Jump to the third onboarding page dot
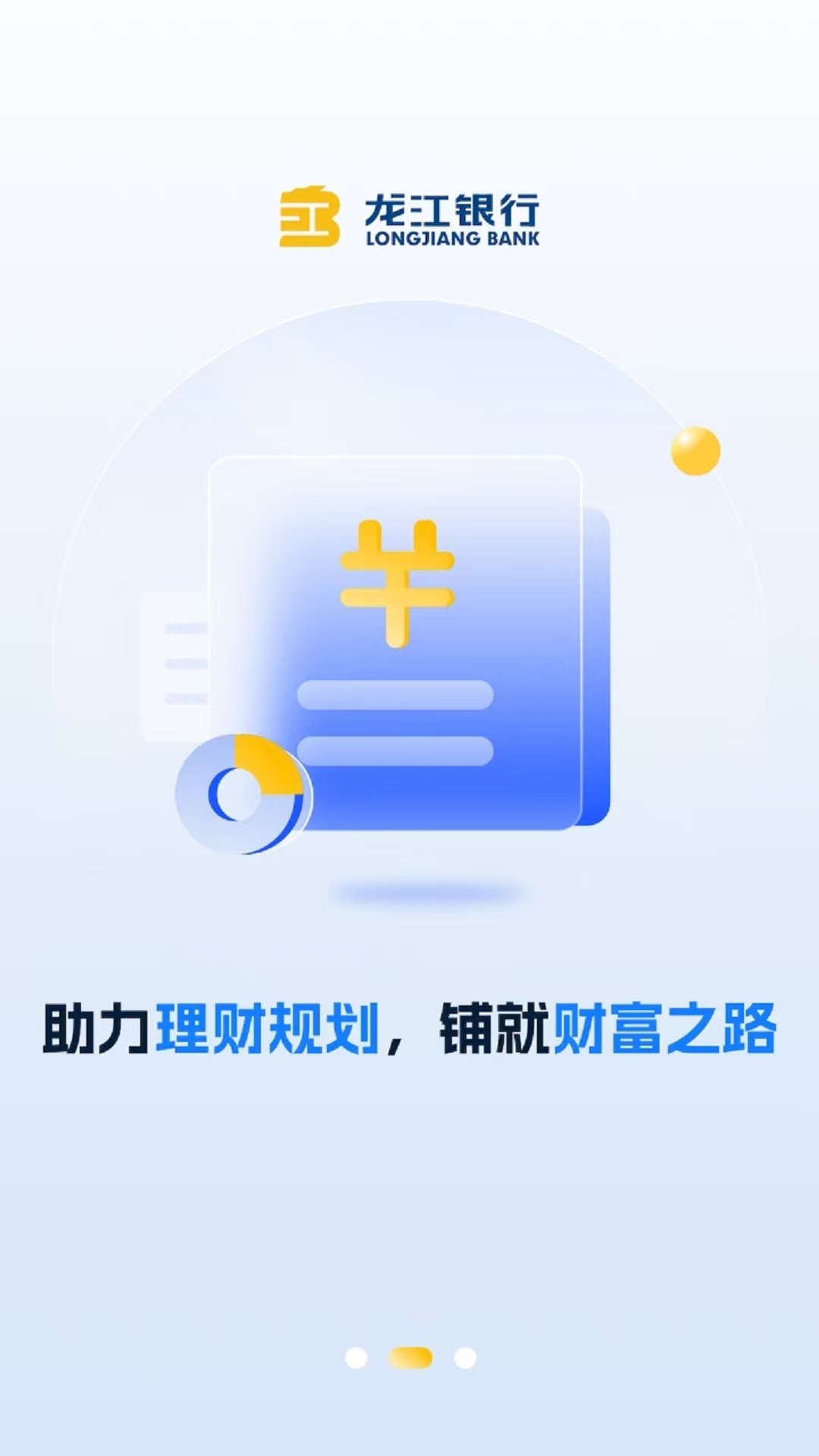This screenshot has height=1456, width=819. click(x=465, y=1357)
